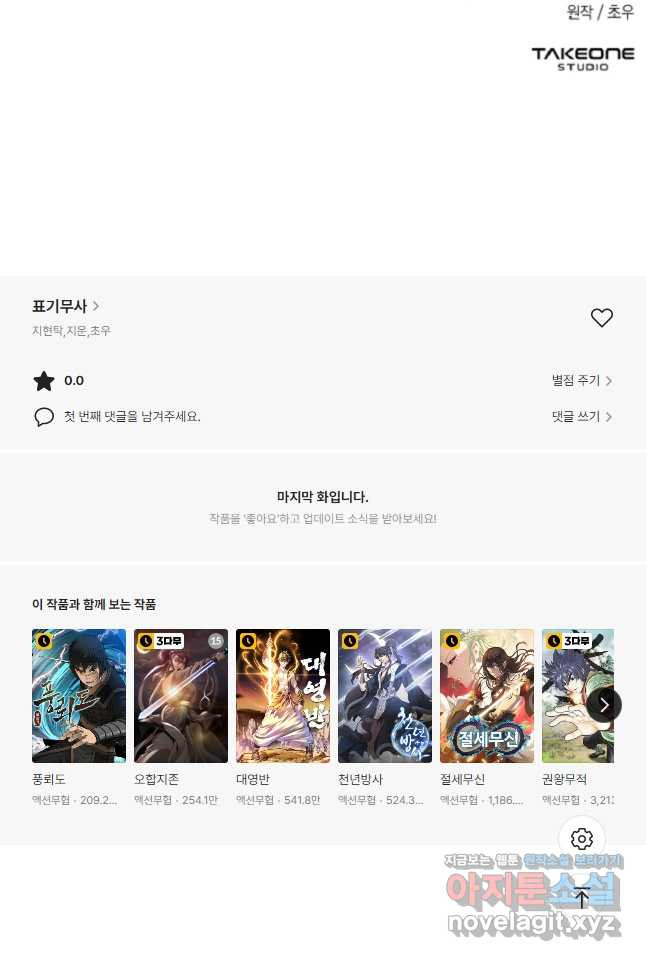Open the 대영반 recommended title
The height and width of the screenshot is (961, 646).
tap(283, 696)
